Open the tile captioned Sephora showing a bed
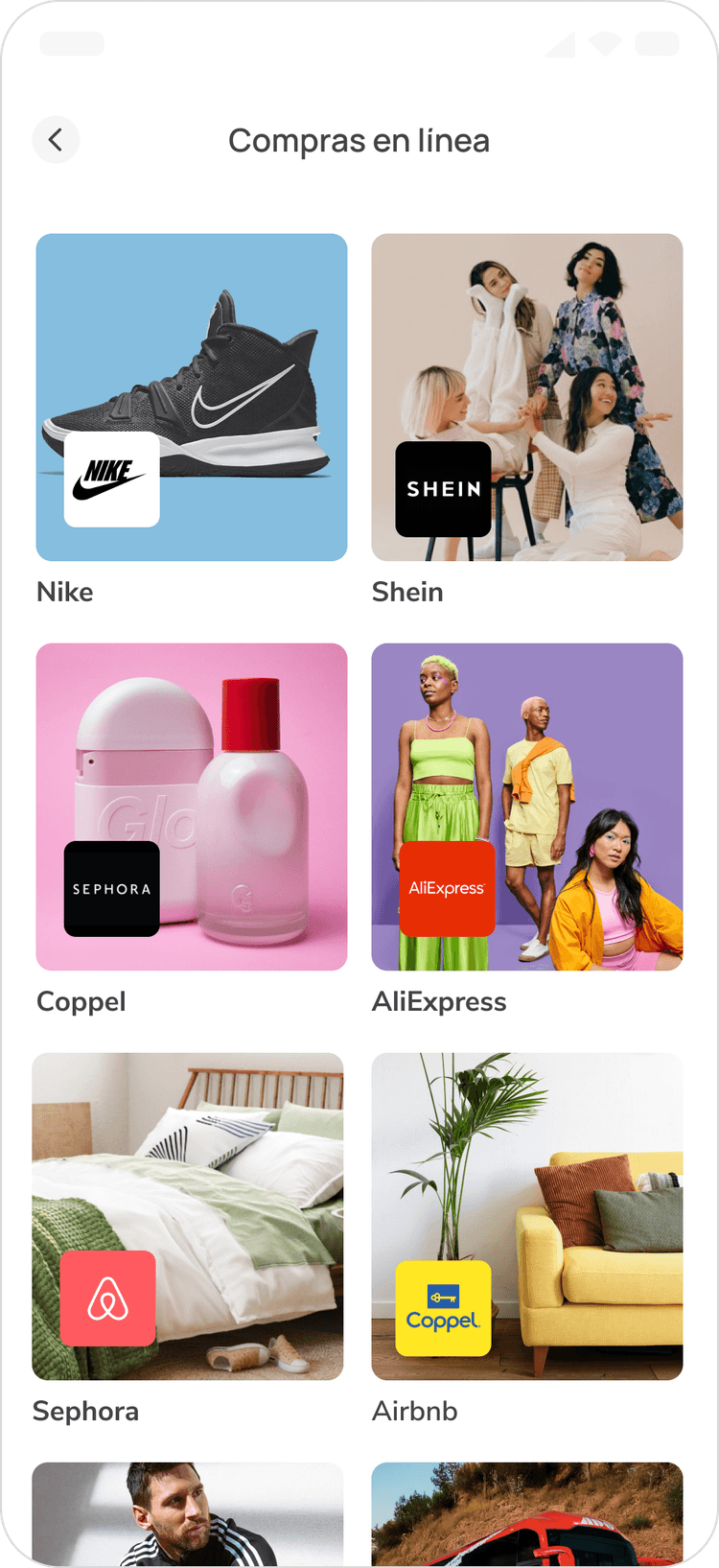The image size is (719, 1568). [188, 1216]
